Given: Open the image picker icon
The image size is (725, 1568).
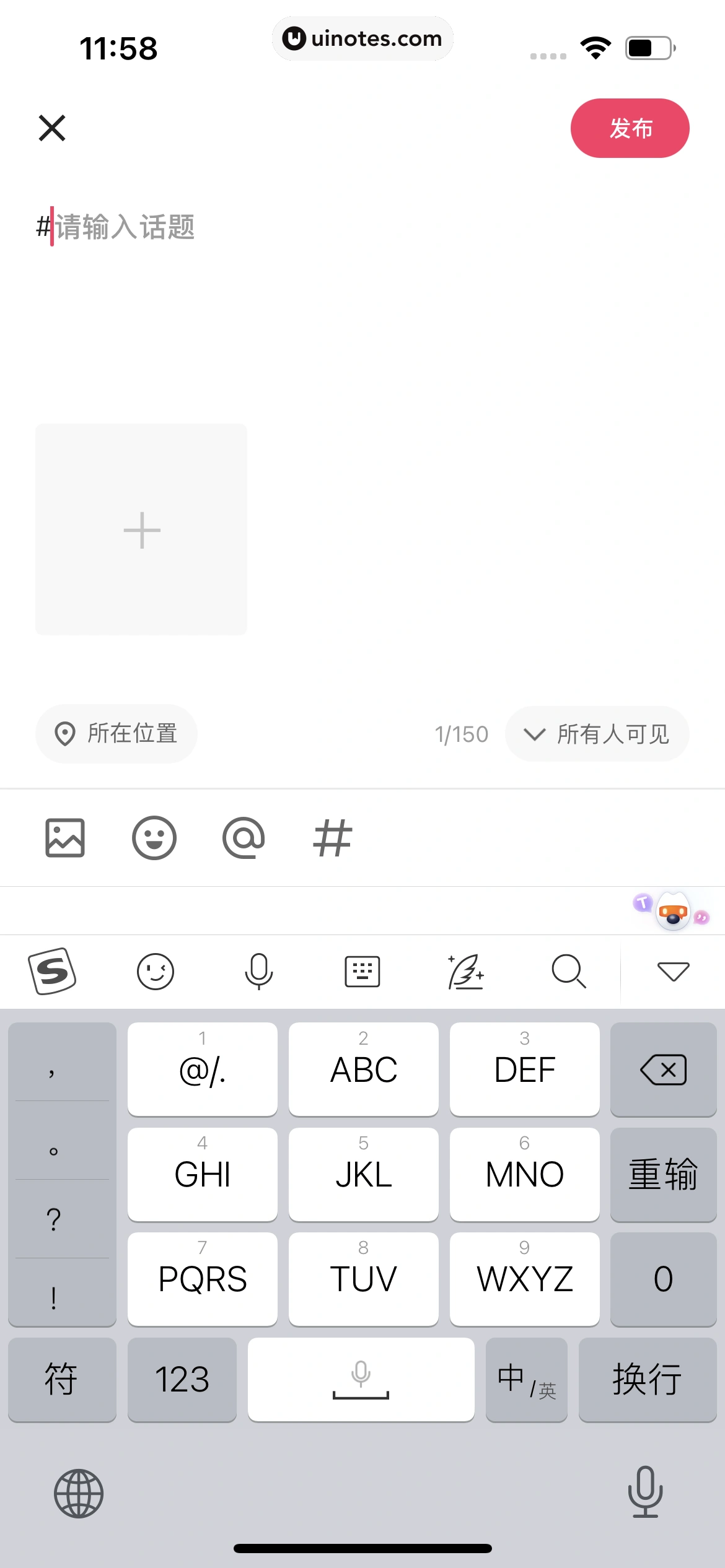Looking at the screenshot, I should tap(65, 838).
